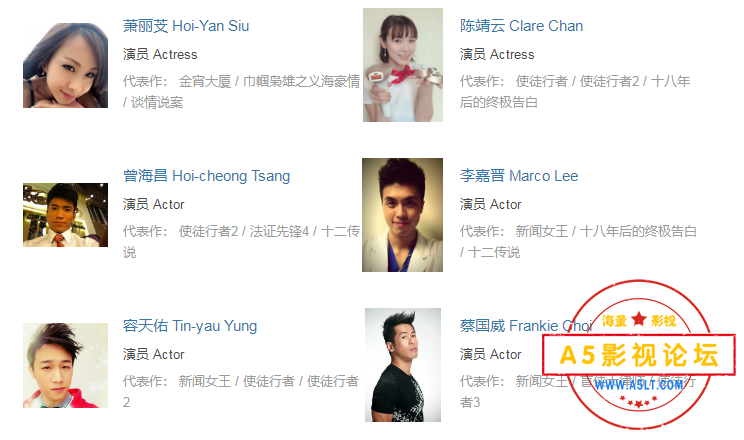Tap Tin-yau Yung's photo
The width and height of the screenshot is (744, 440).
pyautogui.click(x=65, y=365)
